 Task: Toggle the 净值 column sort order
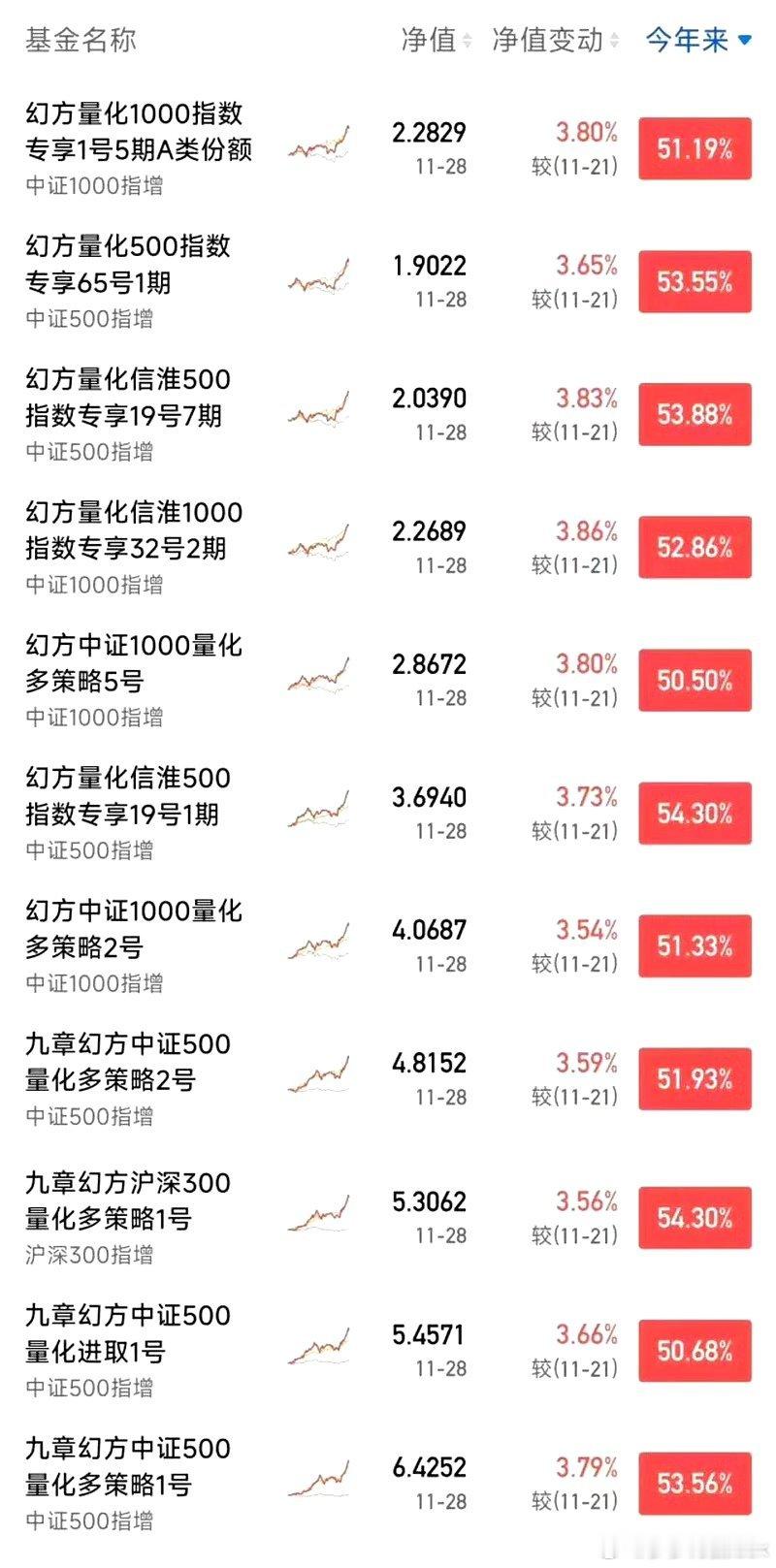coord(436,41)
